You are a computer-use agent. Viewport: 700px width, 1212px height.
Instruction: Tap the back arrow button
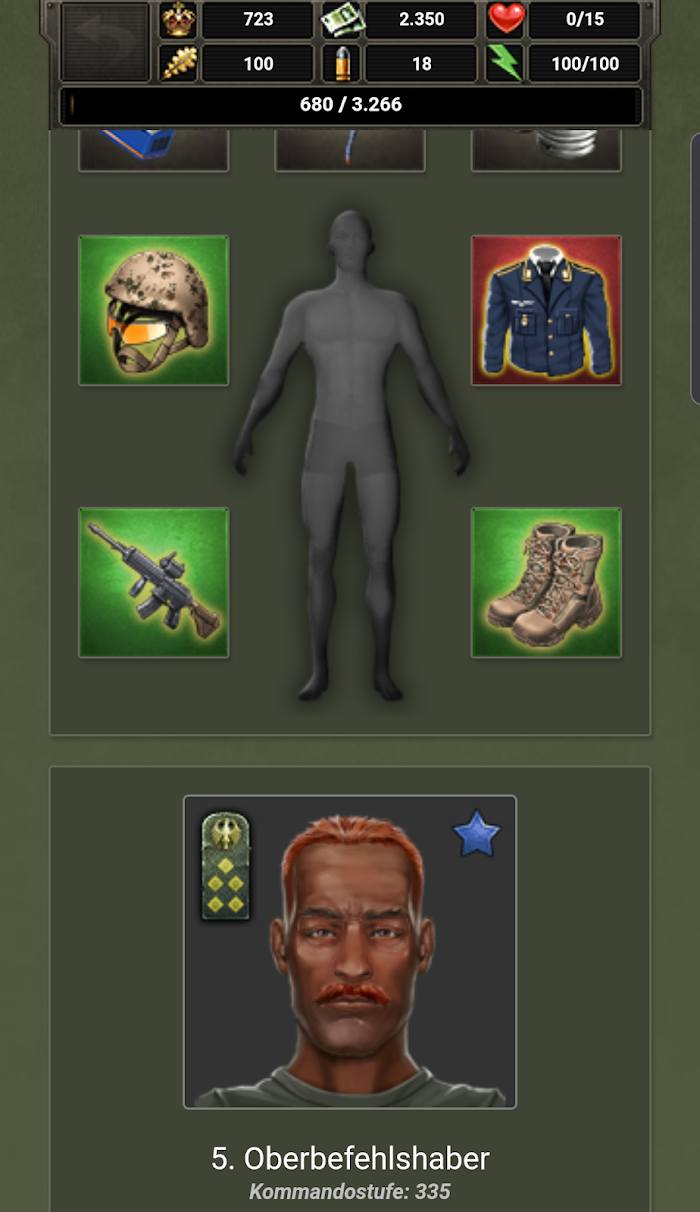point(104,42)
